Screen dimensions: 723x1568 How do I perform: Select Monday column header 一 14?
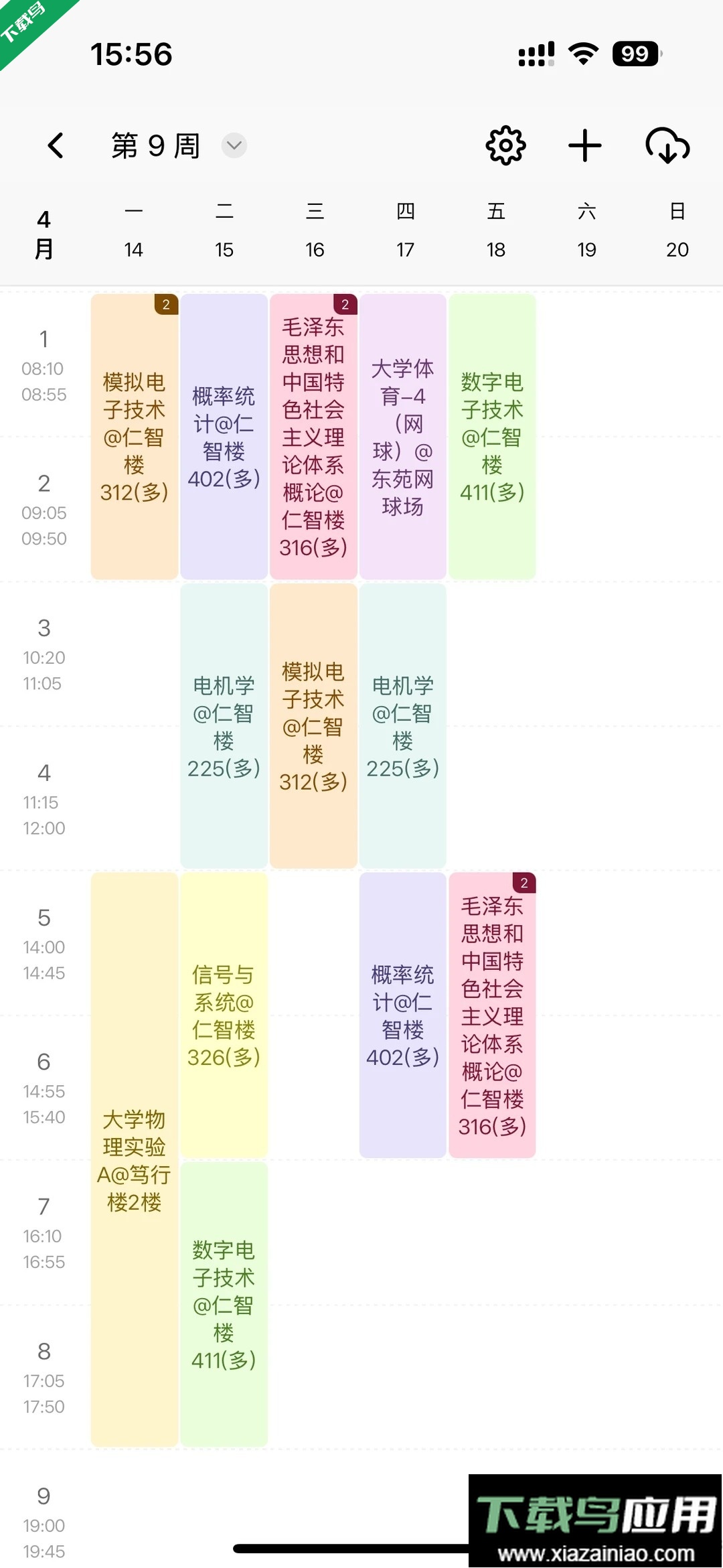(133, 231)
